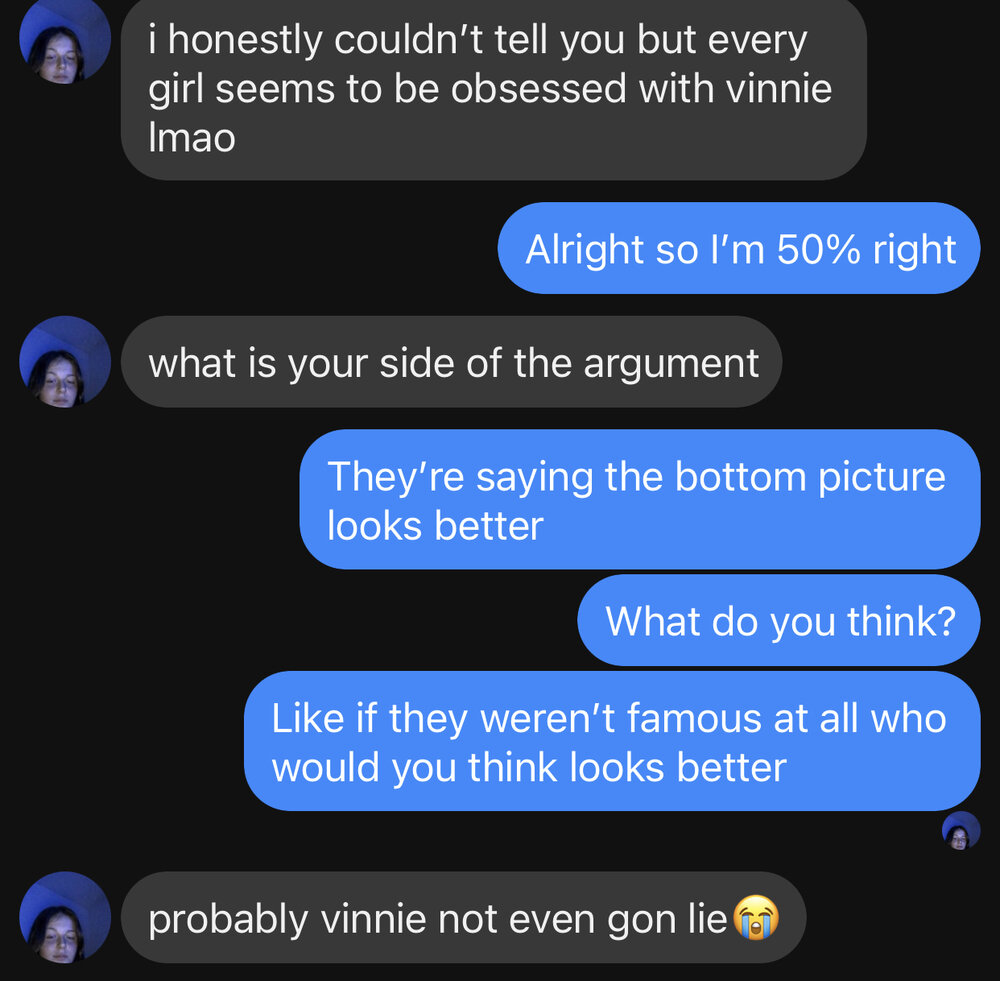
Task: Tap profile picture next to "probably vinnie" message
Action: click(65, 917)
